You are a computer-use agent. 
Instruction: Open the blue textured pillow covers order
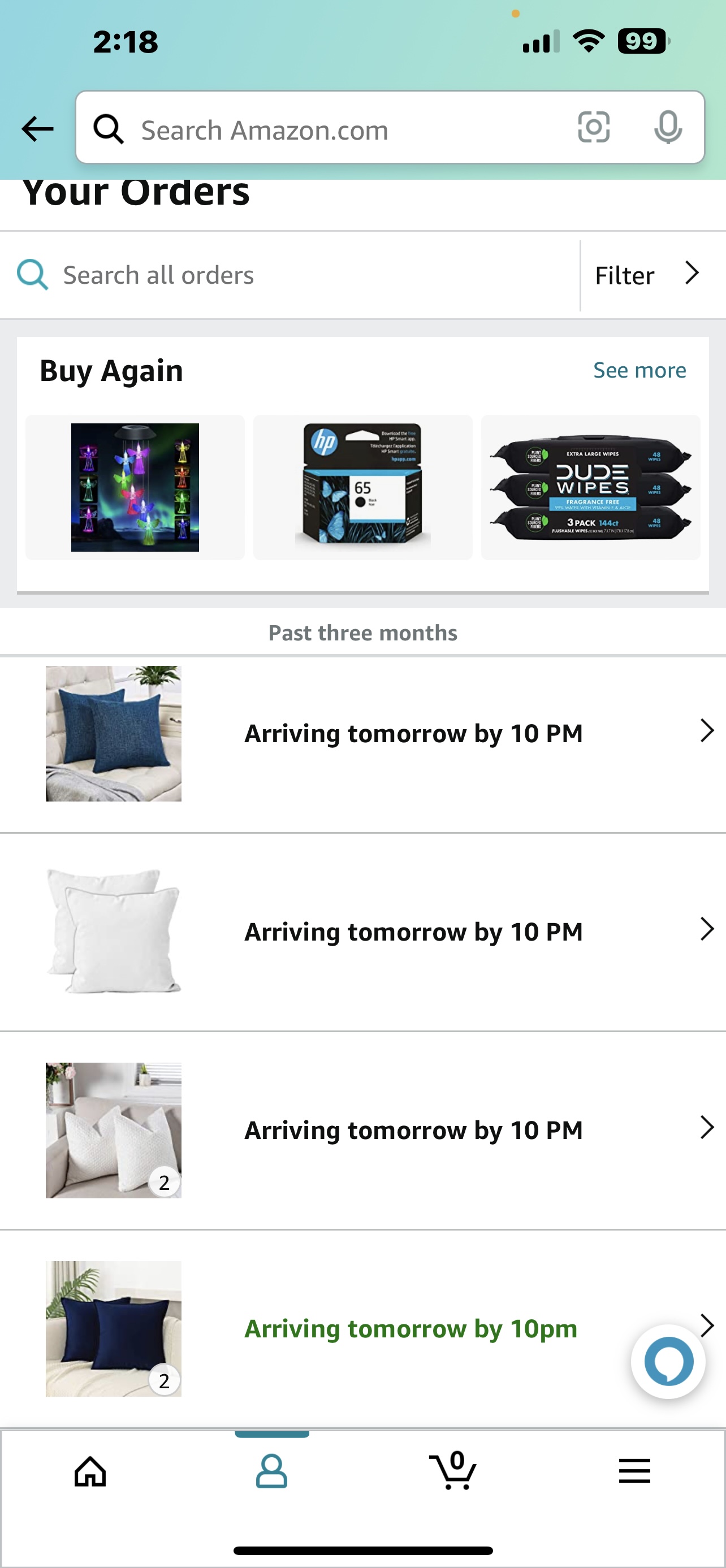[363, 734]
